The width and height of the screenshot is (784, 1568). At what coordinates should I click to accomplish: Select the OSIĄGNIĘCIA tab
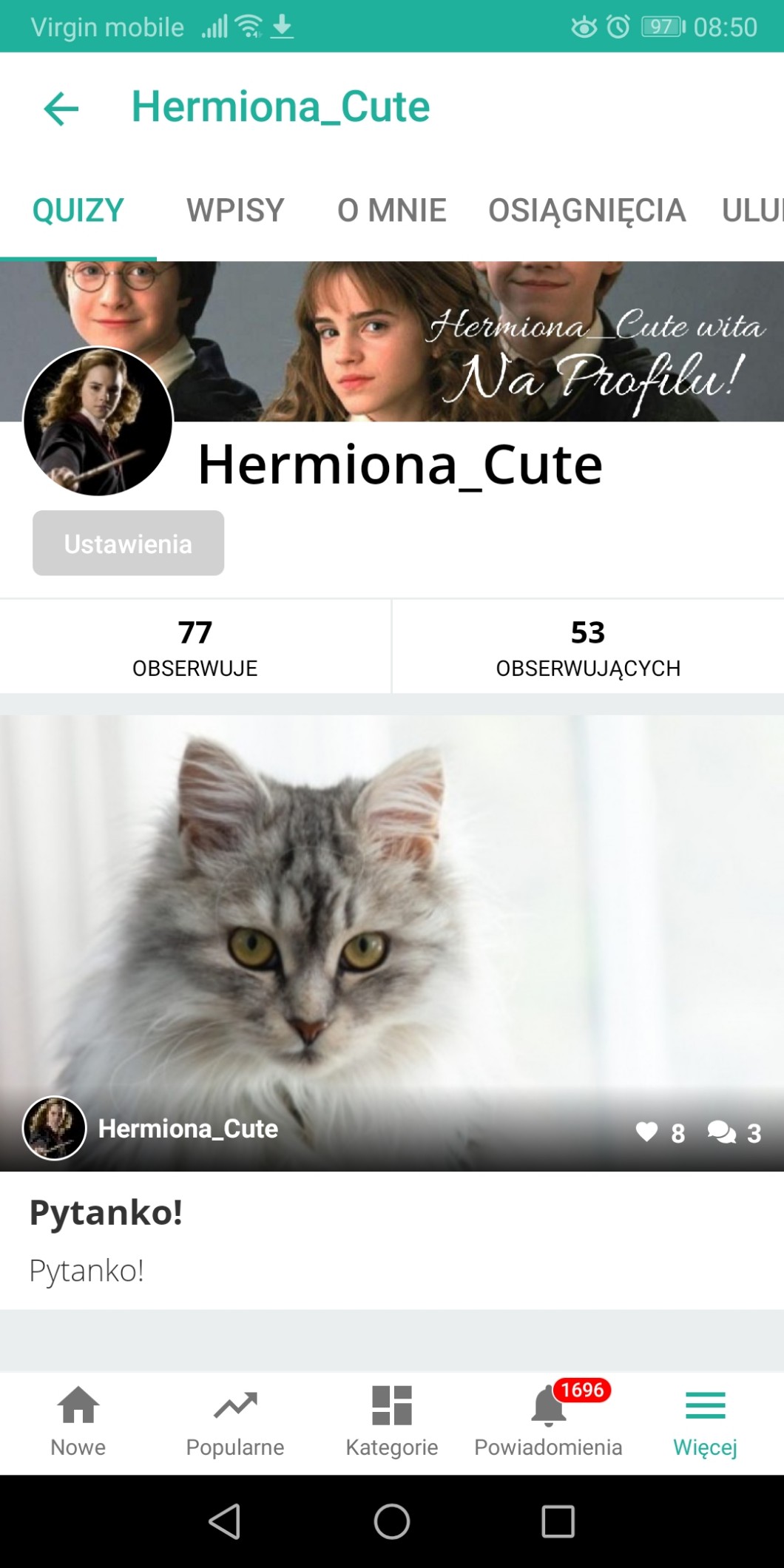coord(587,211)
